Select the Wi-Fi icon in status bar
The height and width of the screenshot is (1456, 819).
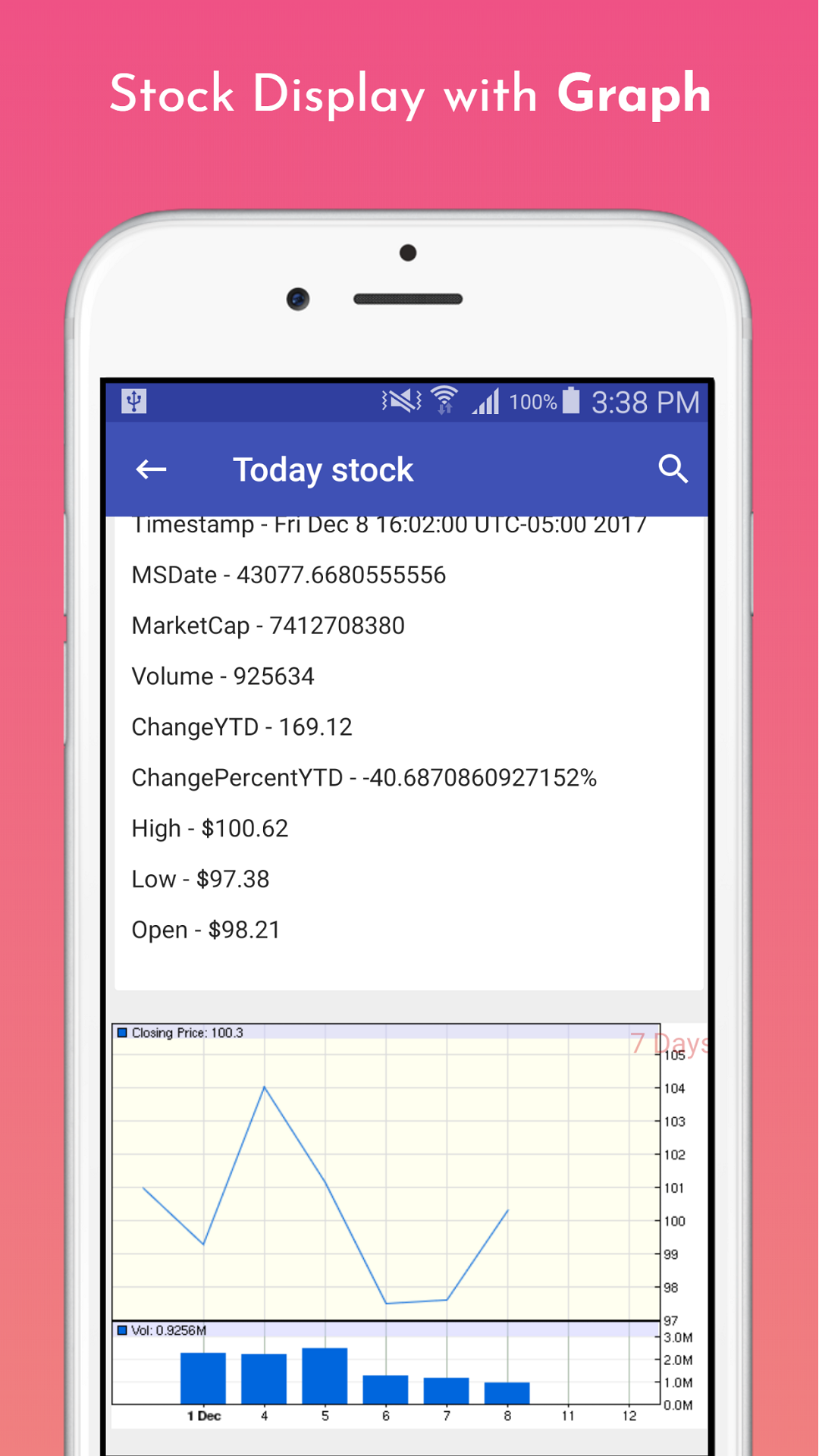point(444,400)
